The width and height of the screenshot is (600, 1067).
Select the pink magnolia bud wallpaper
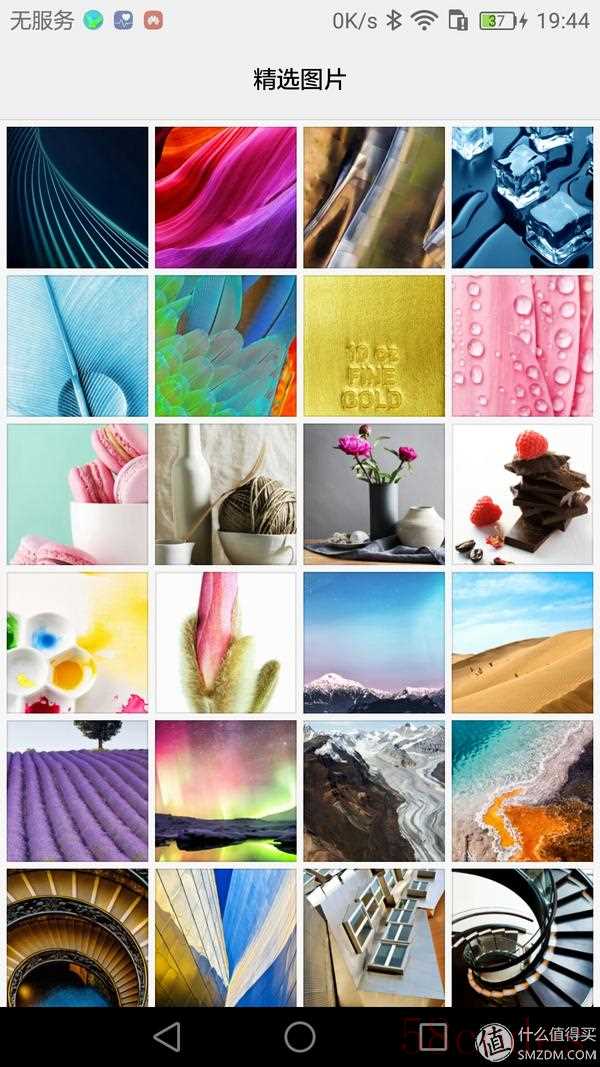tap(225, 642)
